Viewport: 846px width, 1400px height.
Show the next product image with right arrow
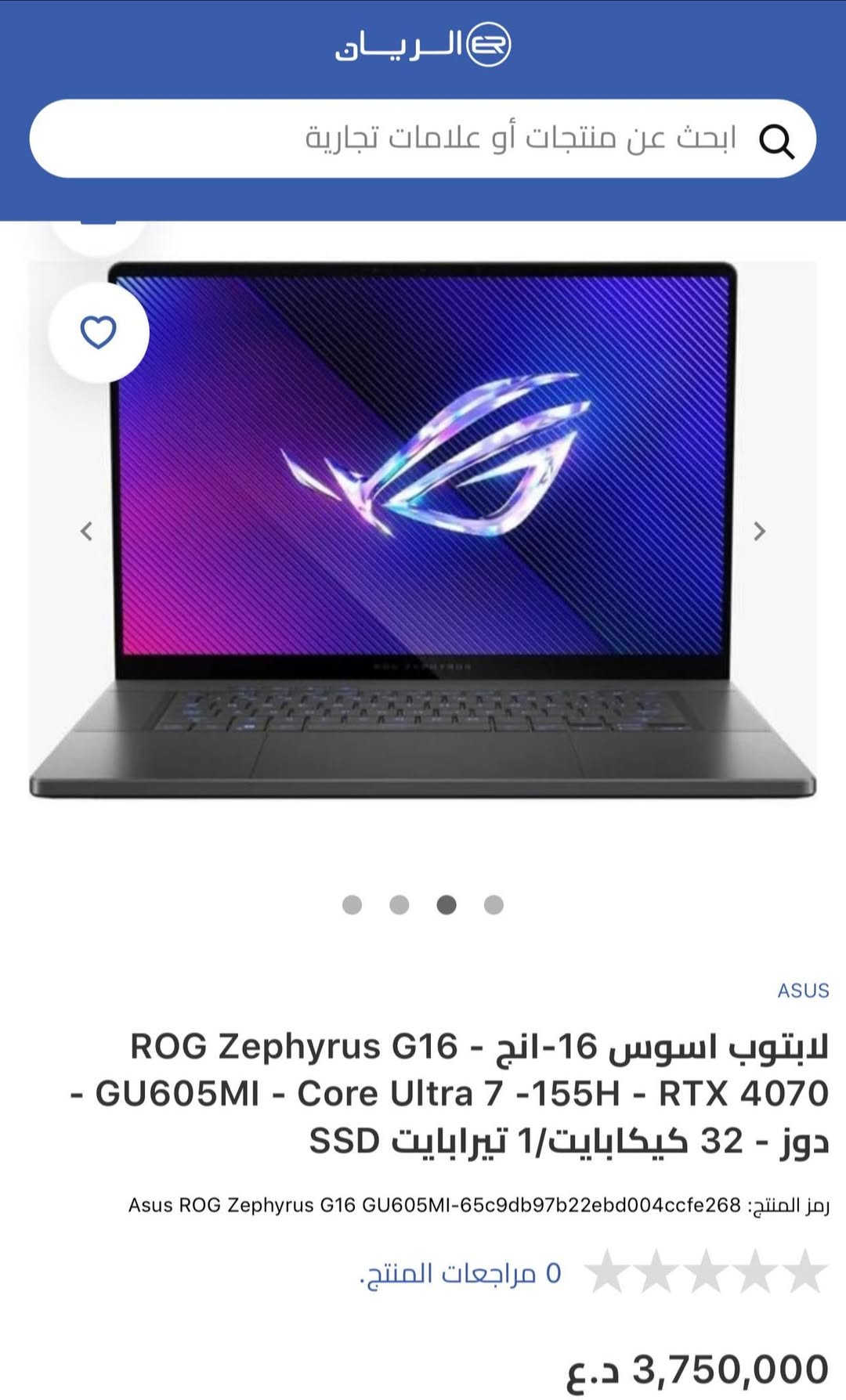click(x=759, y=531)
